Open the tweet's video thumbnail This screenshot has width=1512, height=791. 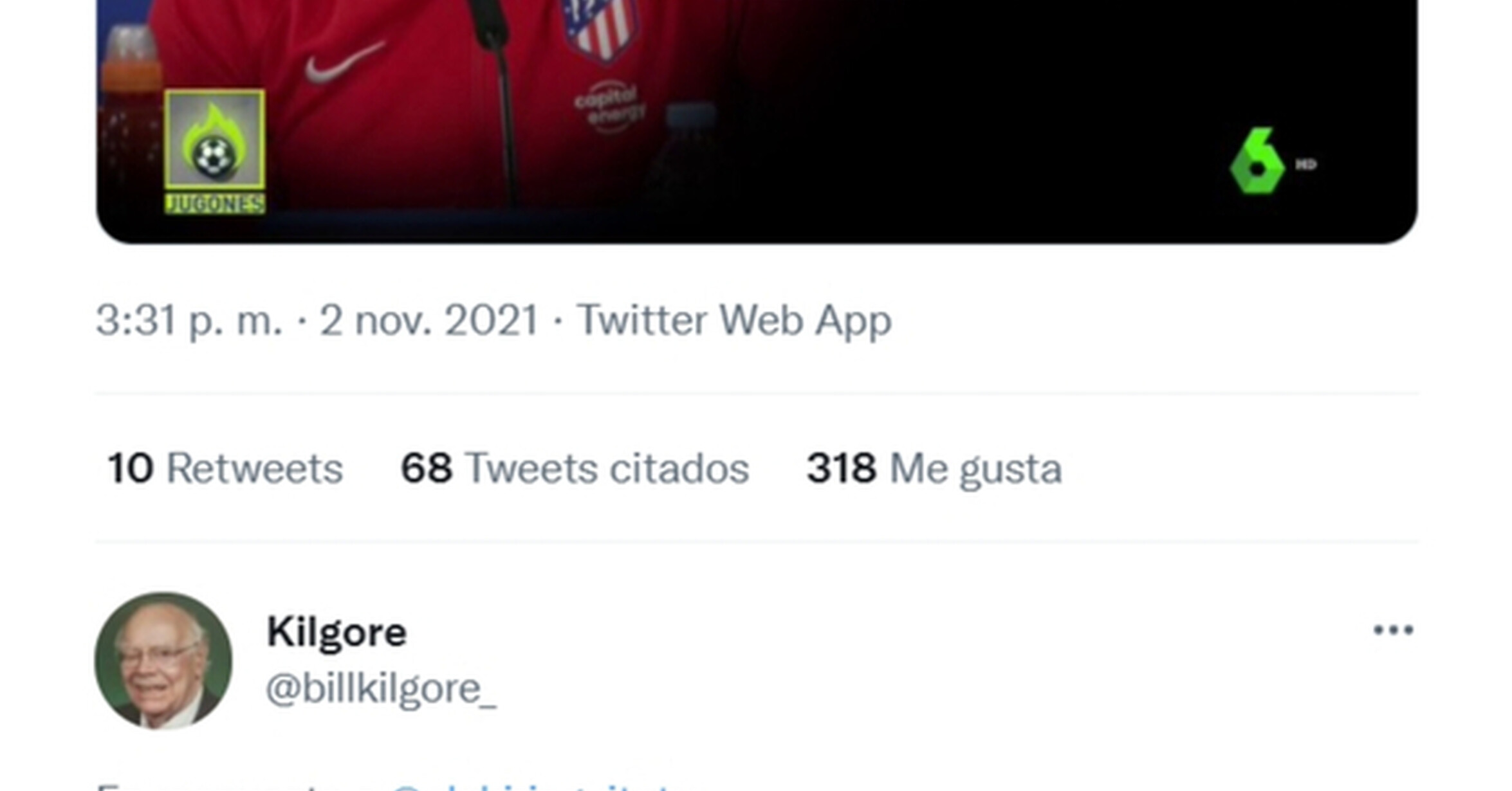pyautogui.click(x=757, y=121)
